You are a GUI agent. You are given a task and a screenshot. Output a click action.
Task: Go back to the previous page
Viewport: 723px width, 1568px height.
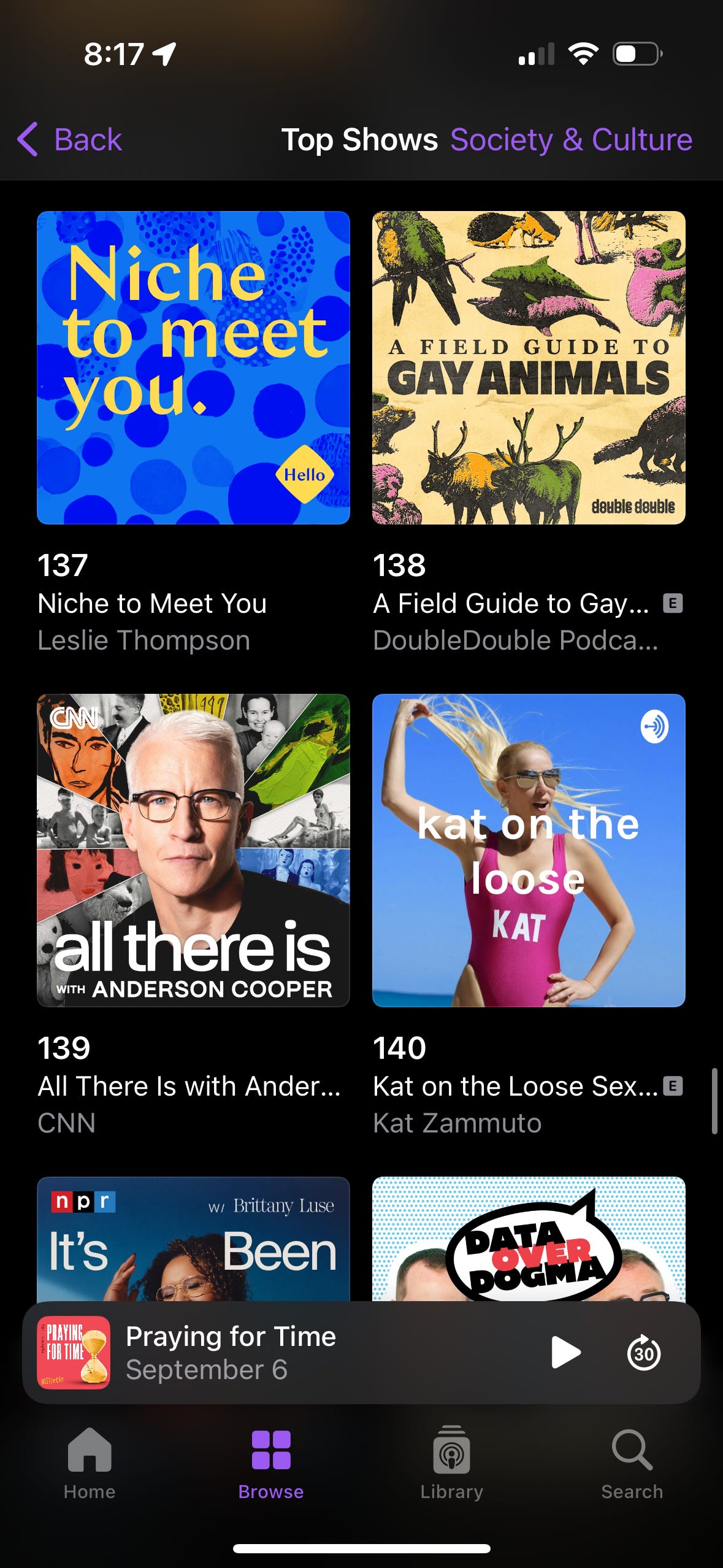click(x=70, y=139)
